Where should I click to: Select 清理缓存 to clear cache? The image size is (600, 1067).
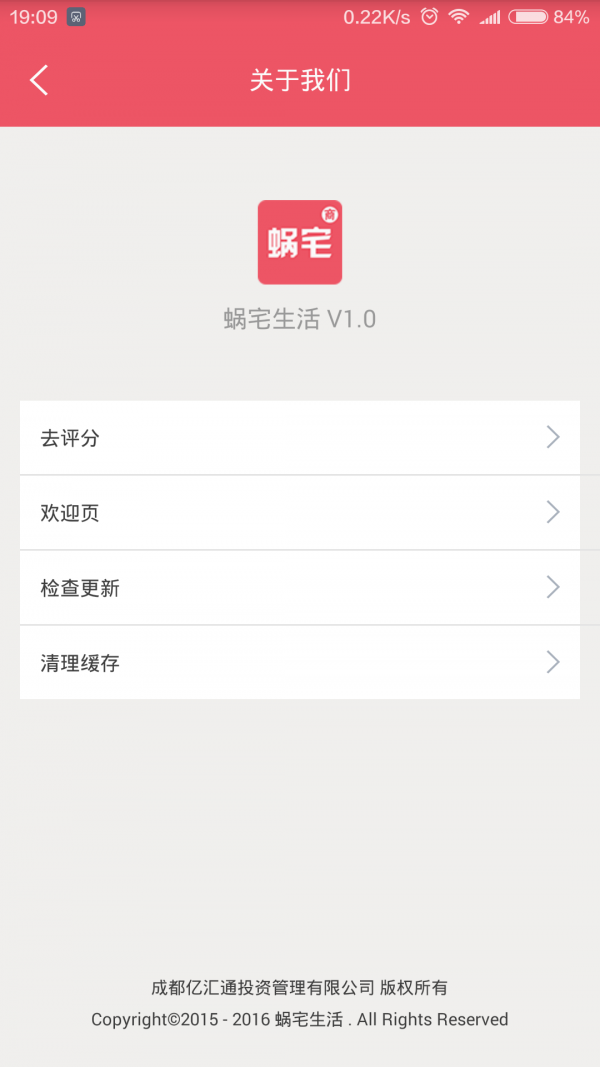click(x=300, y=663)
